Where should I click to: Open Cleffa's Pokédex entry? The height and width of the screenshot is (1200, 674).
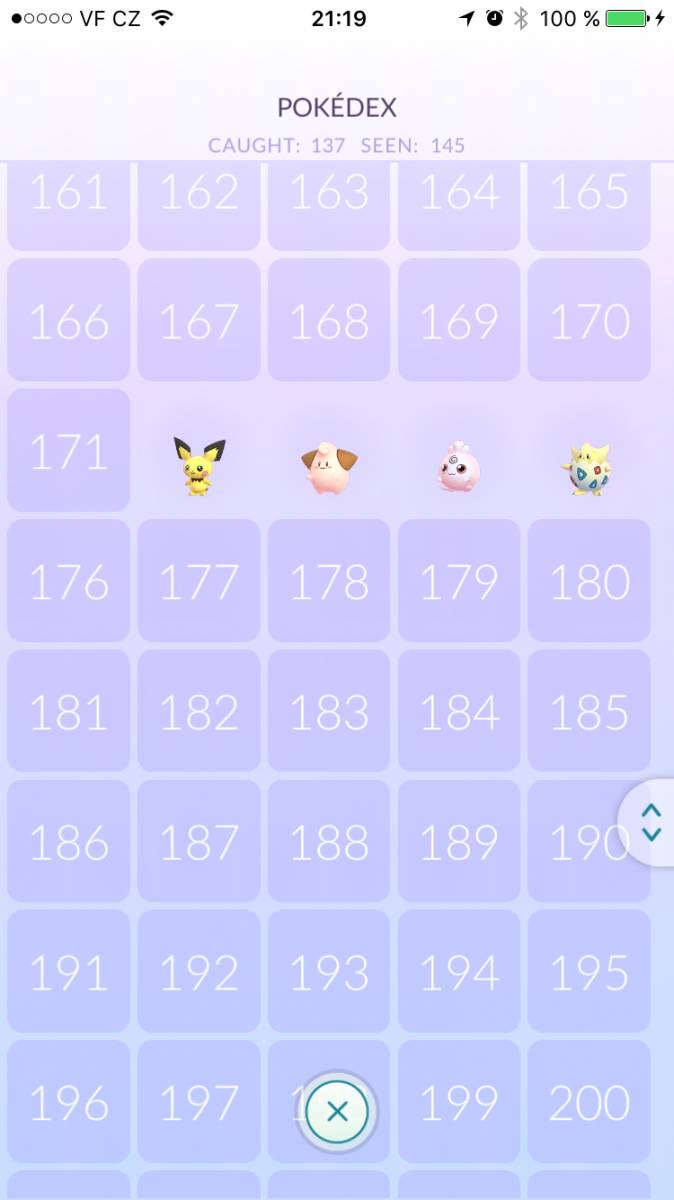pyautogui.click(x=329, y=468)
